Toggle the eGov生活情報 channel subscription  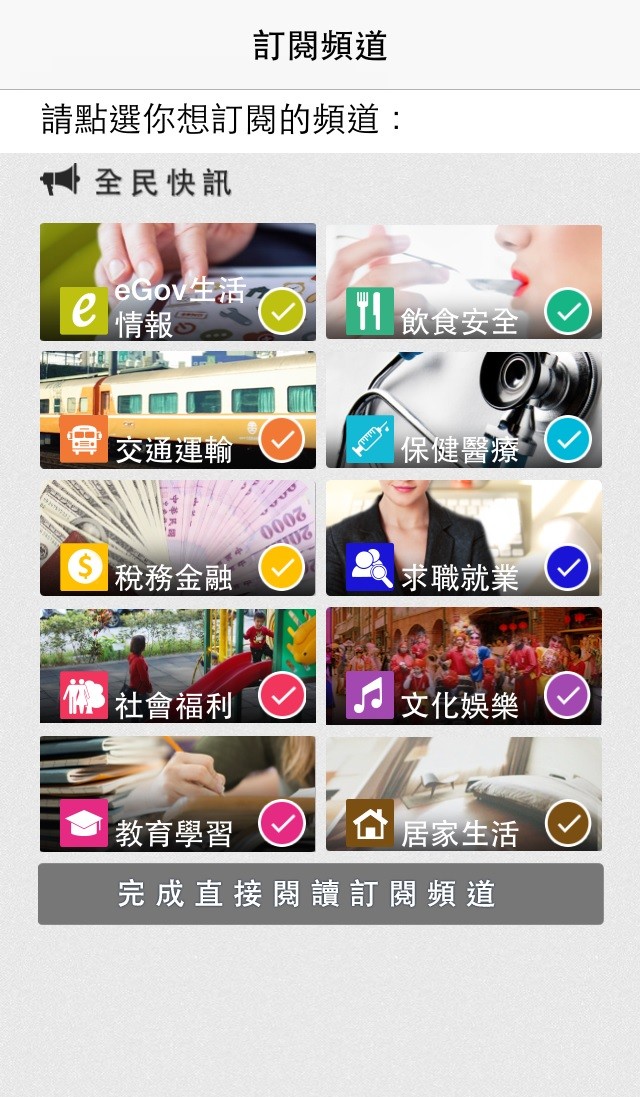178,282
